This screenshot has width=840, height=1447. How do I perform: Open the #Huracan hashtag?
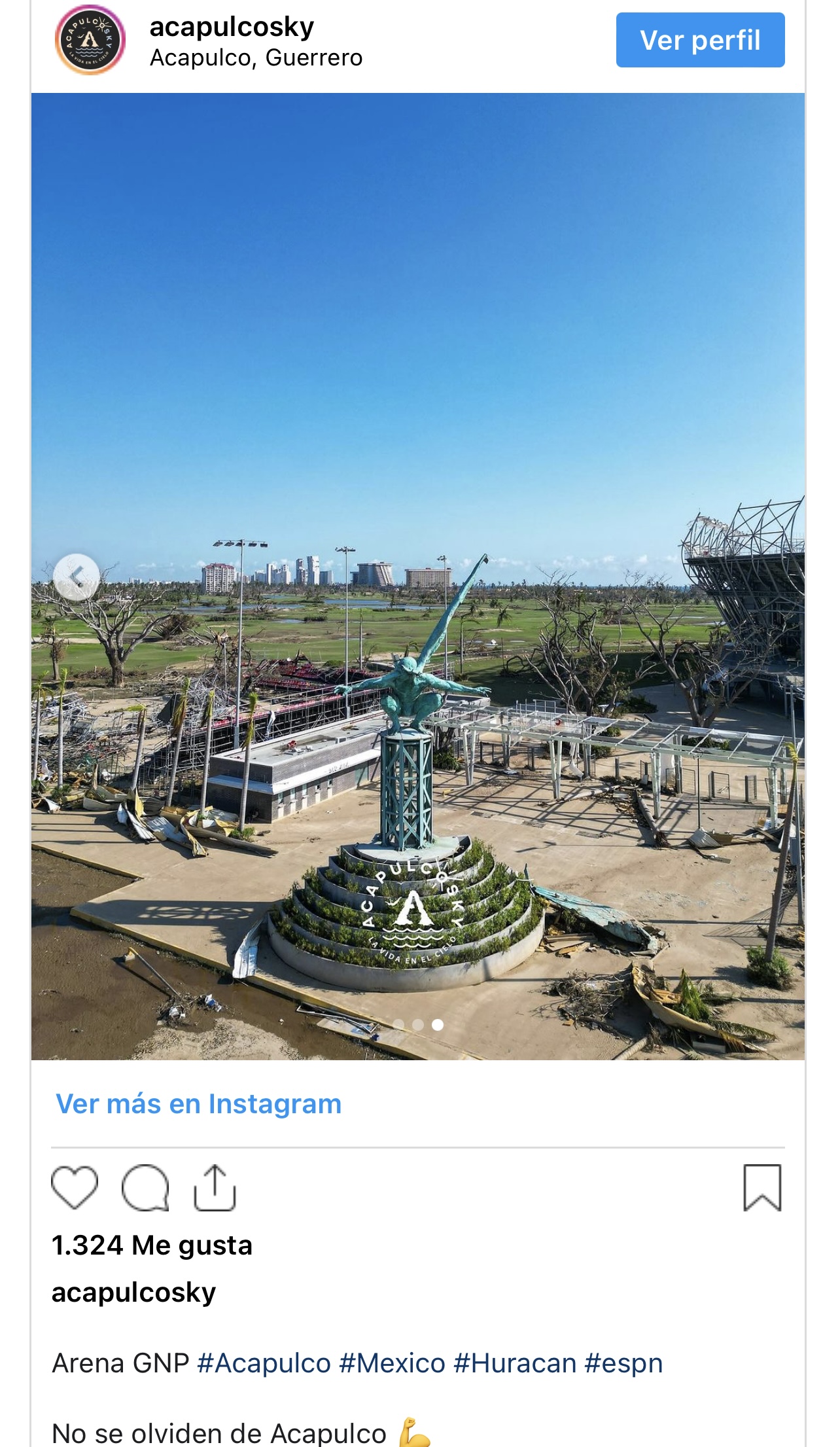[515, 1363]
